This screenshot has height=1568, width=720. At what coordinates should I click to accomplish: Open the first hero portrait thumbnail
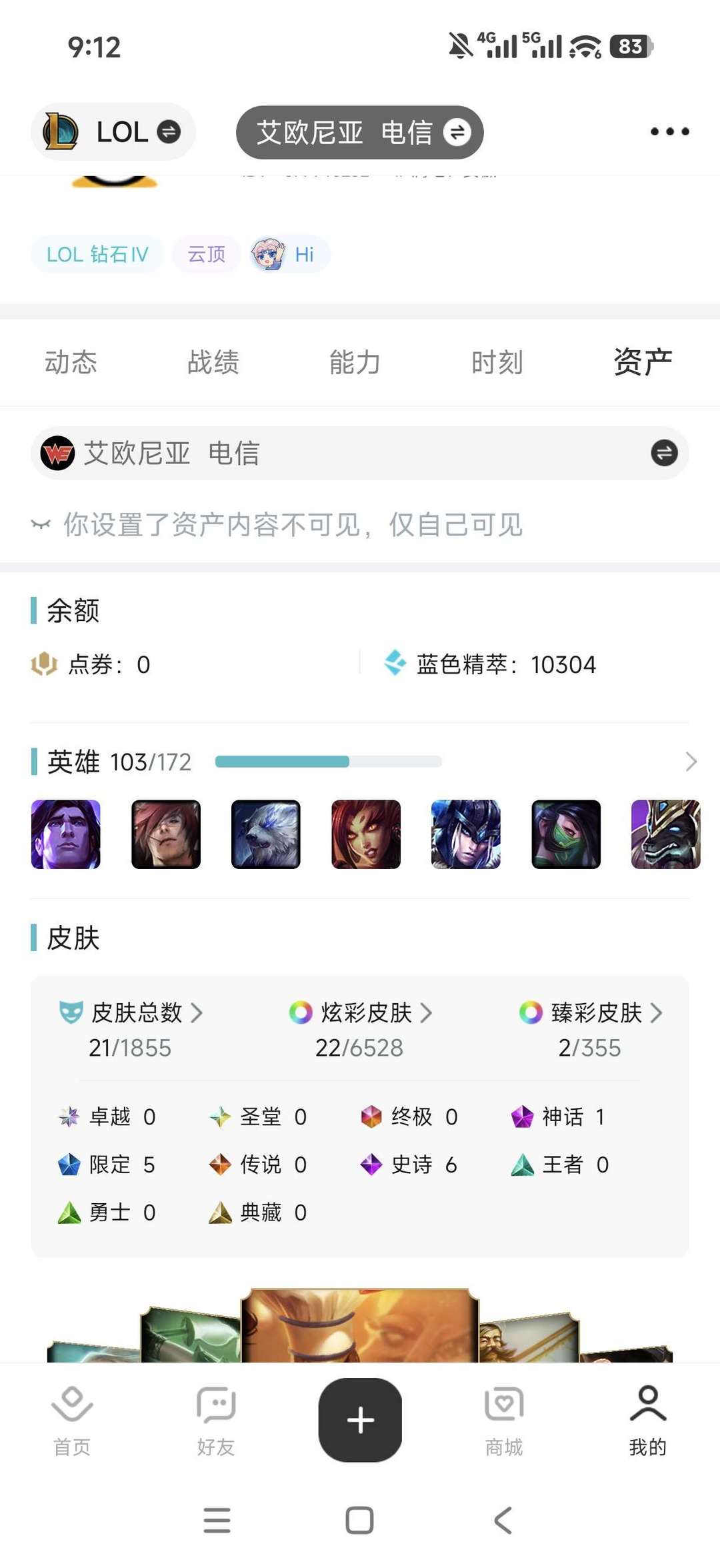point(65,834)
